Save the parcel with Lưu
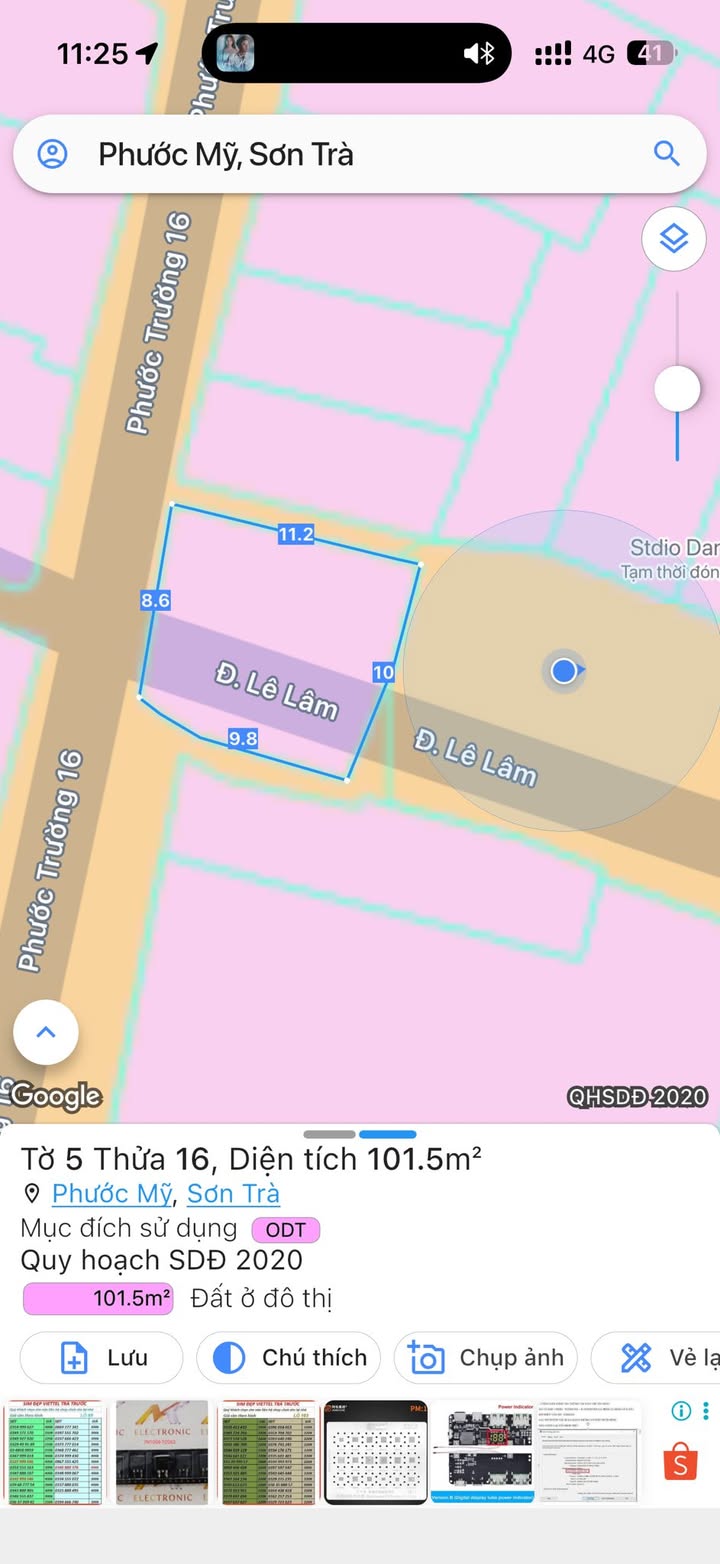The width and height of the screenshot is (720, 1564). [x=102, y=1358]
